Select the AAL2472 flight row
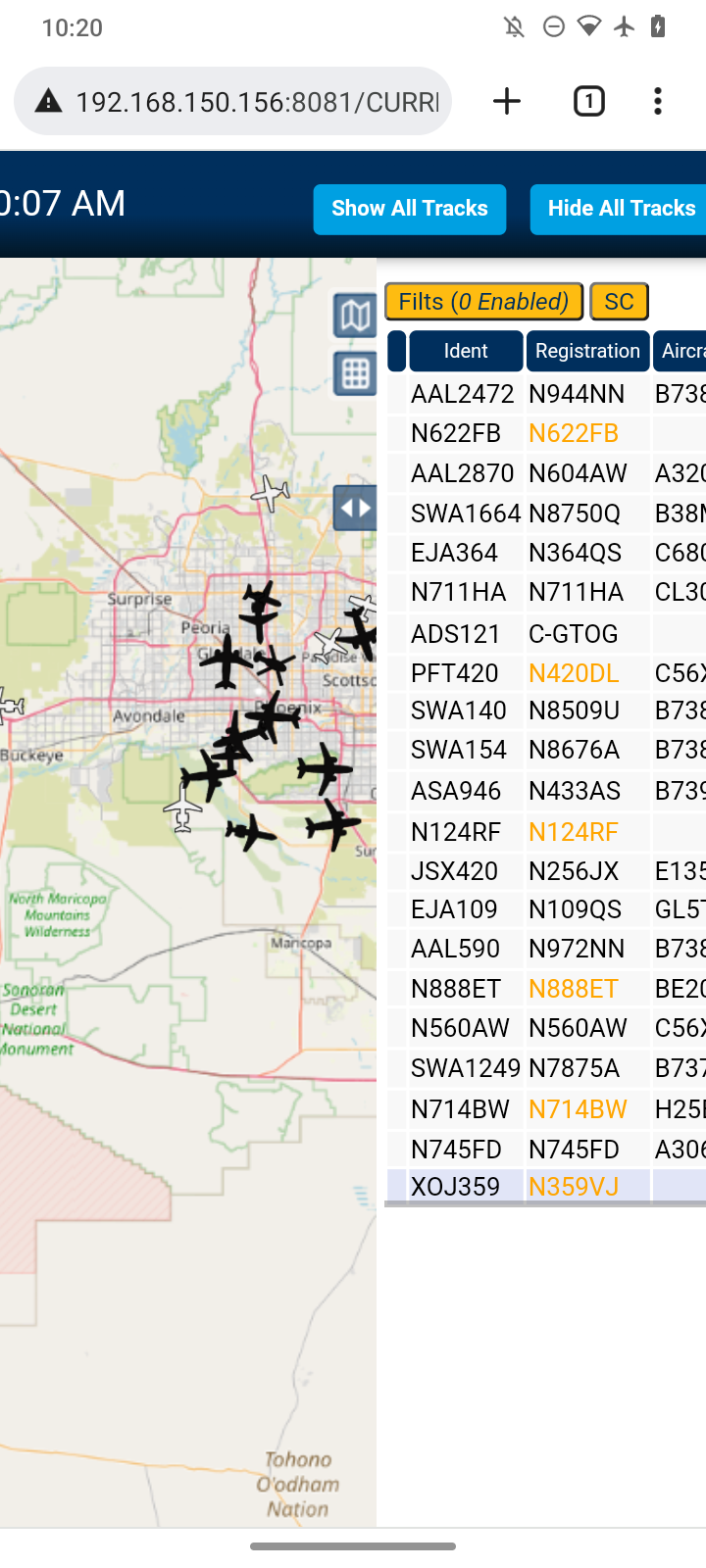 point(546,394)
